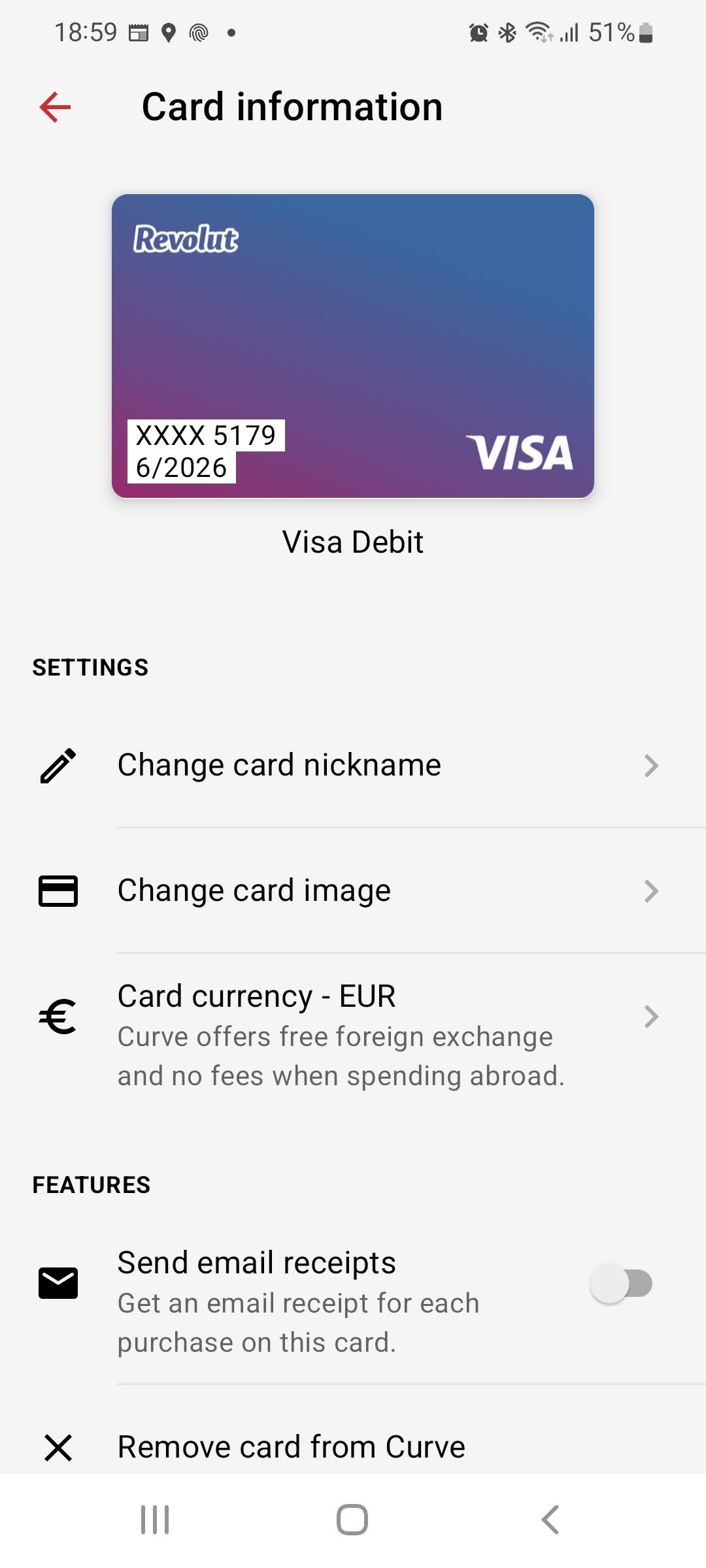Image resolution: width=706 pixels, height=1568 pixels.
Task: Open Change card nickname
Action: coord(353,765)
